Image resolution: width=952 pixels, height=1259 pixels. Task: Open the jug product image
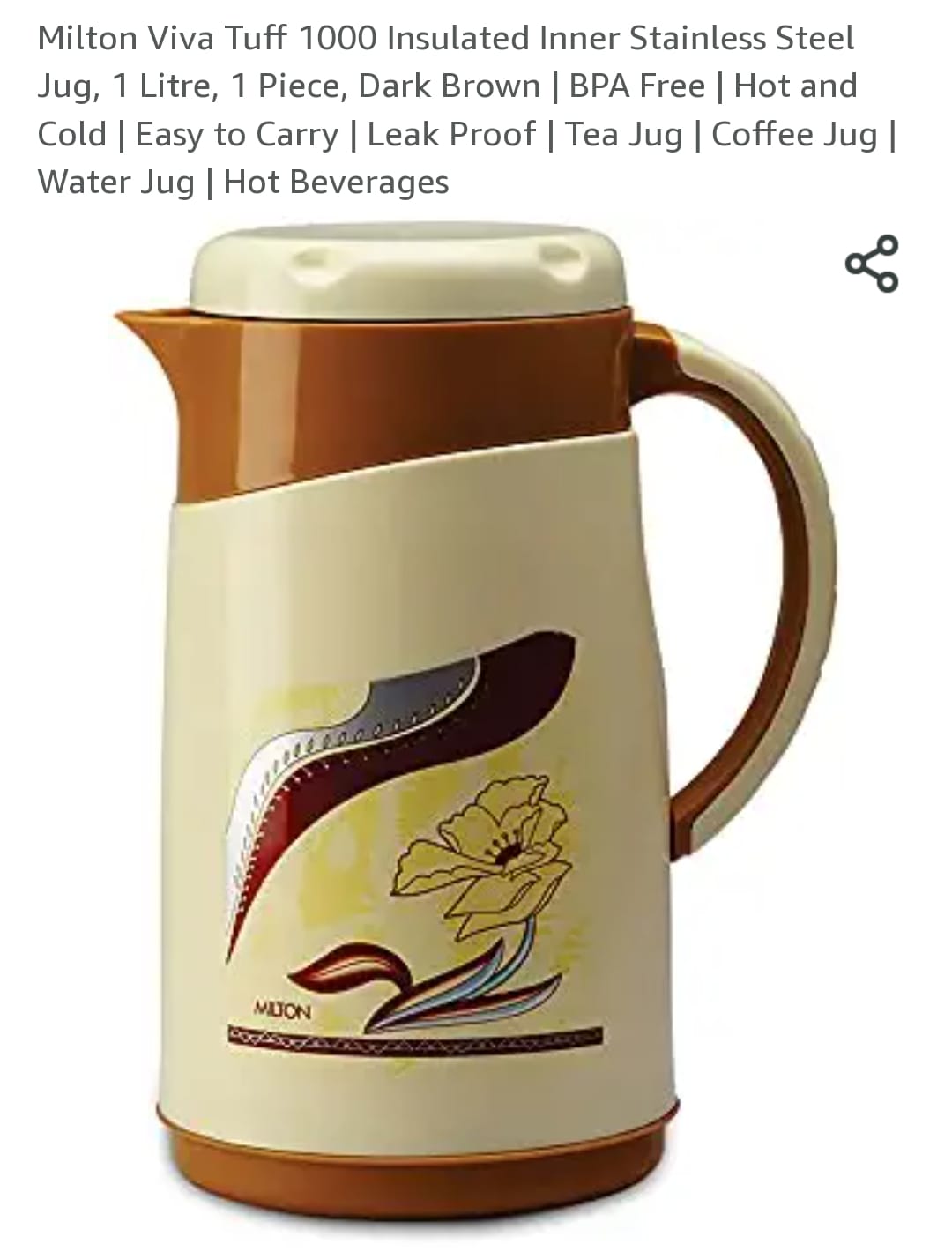coord(476,723)
